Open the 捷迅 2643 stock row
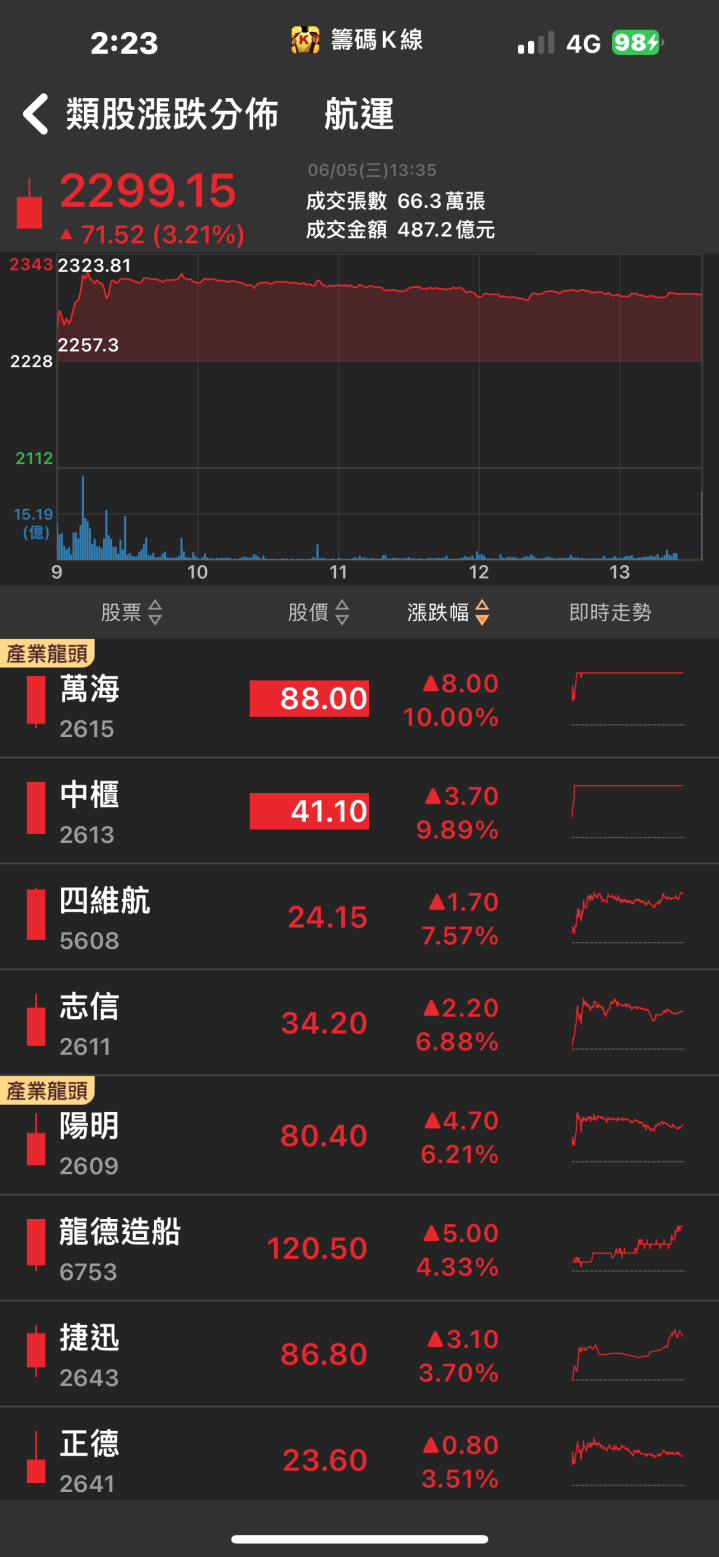719x1557 pixels. click(x=359, y=1354)
